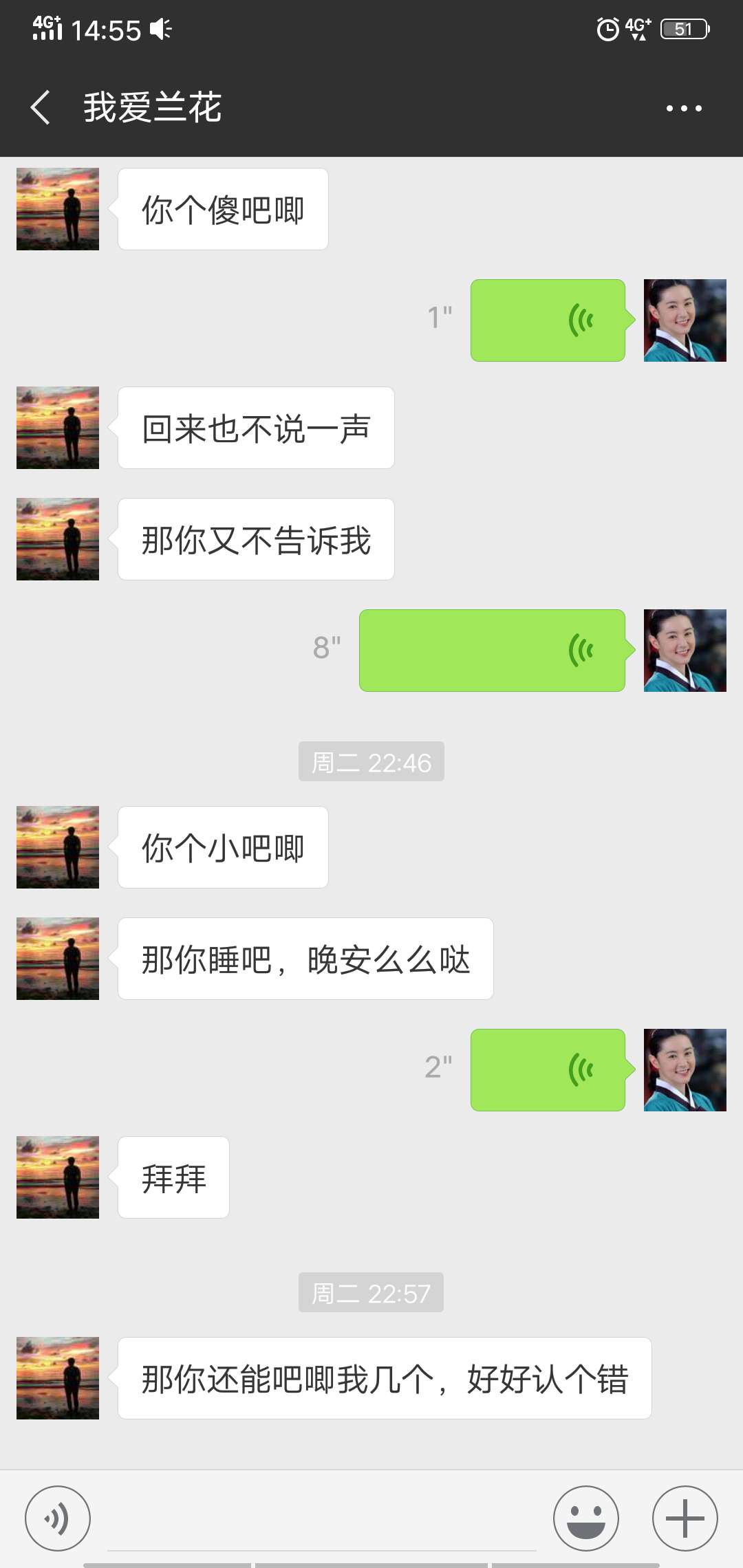
Task: Tap the 晚安么么哒 message bubble
Action: (x=306, y=959)
